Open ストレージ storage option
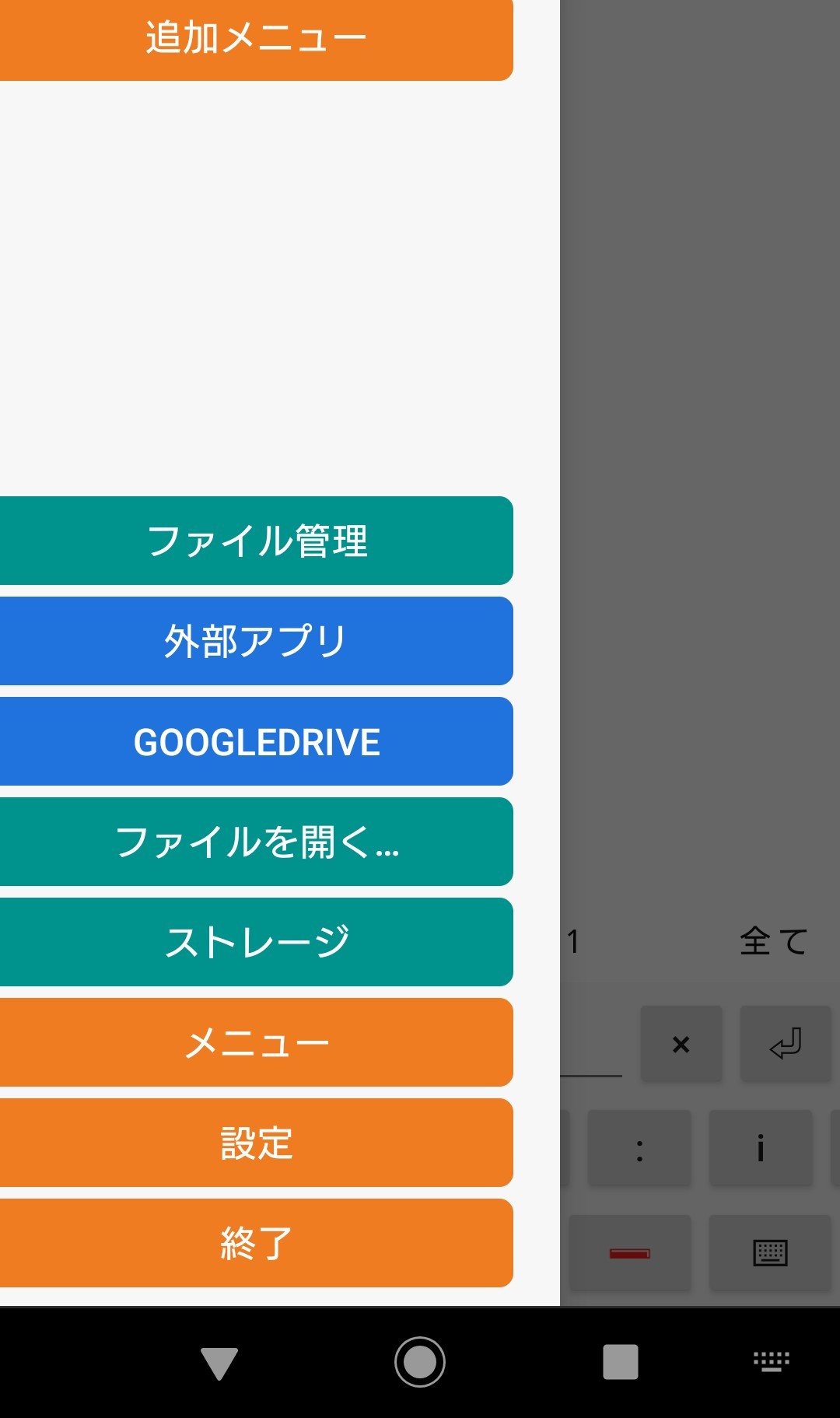 tap(257, 942)
